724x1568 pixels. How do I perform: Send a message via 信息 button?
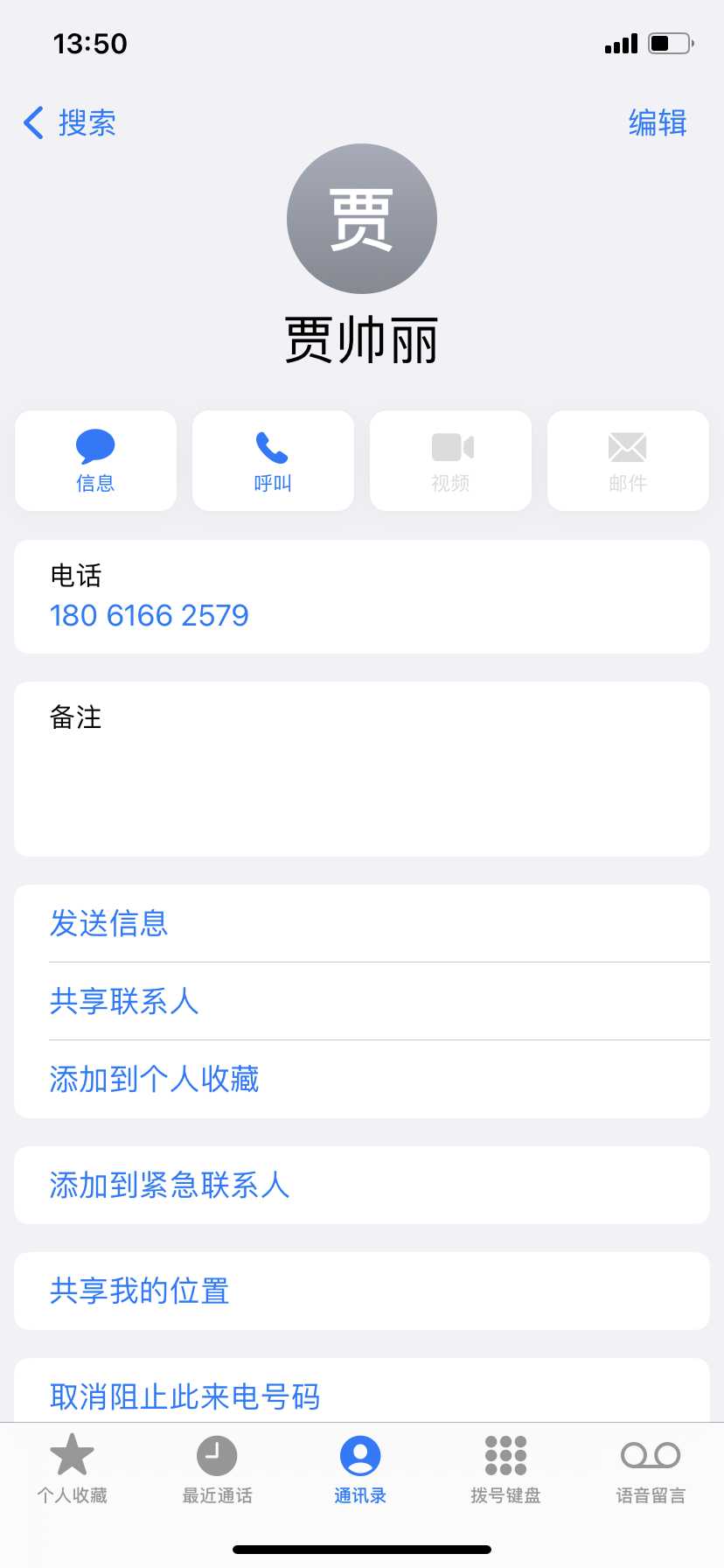click(95, 461)
